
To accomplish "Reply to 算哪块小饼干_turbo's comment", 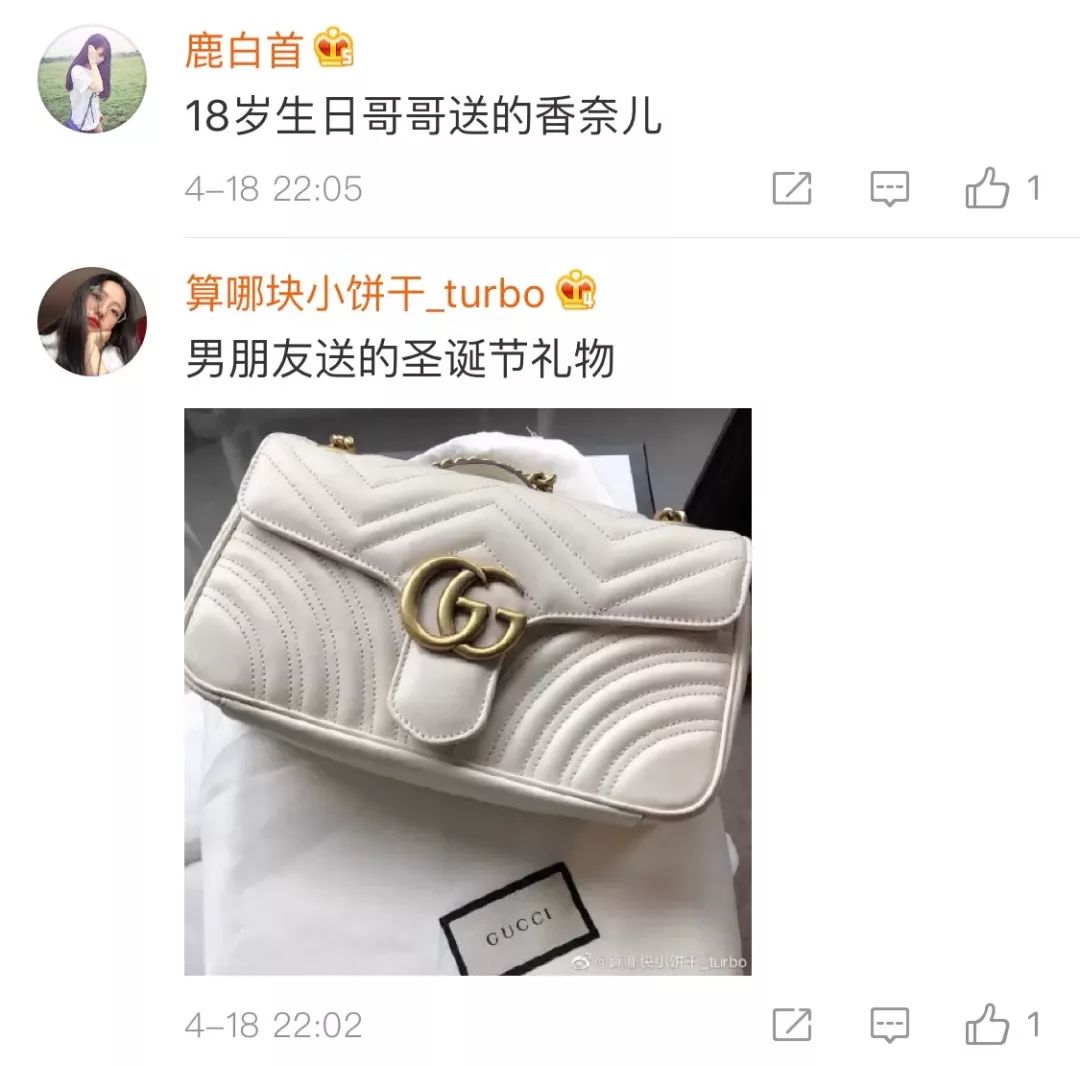I will click(889, 1024).
